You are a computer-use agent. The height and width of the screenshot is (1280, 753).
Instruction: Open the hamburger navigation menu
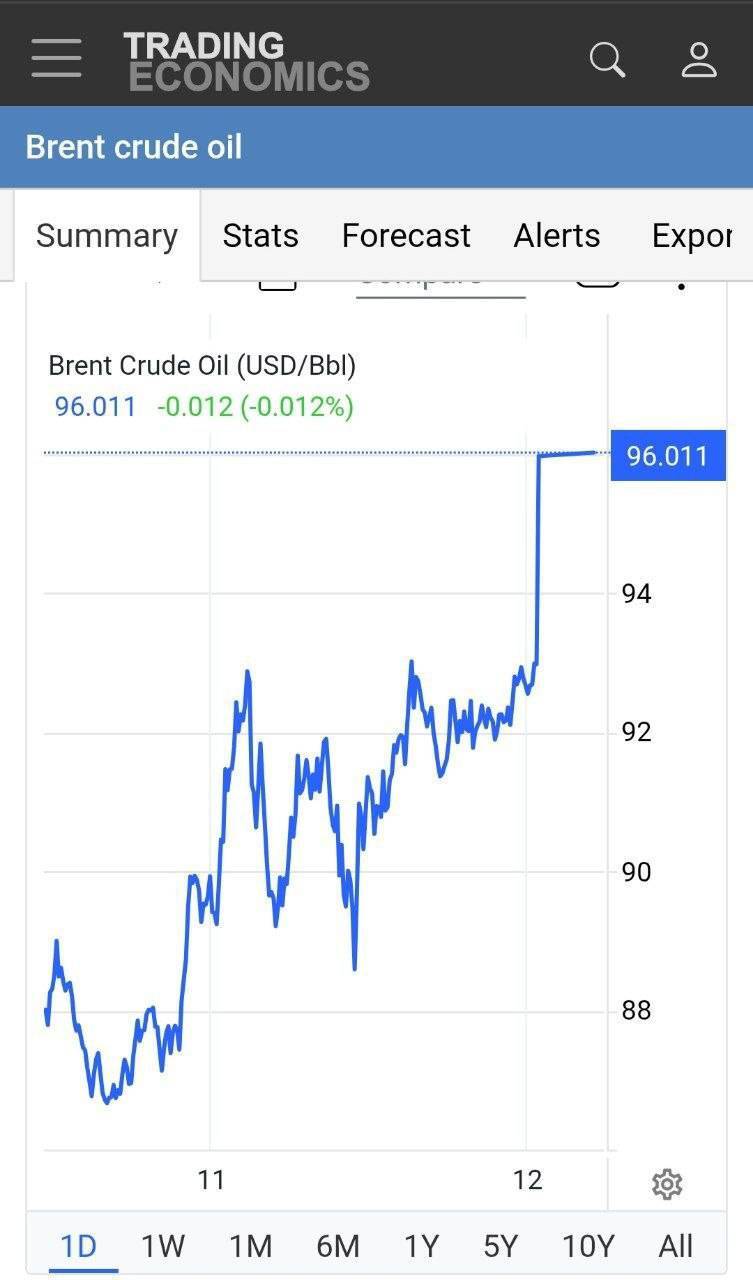[56, 57]
